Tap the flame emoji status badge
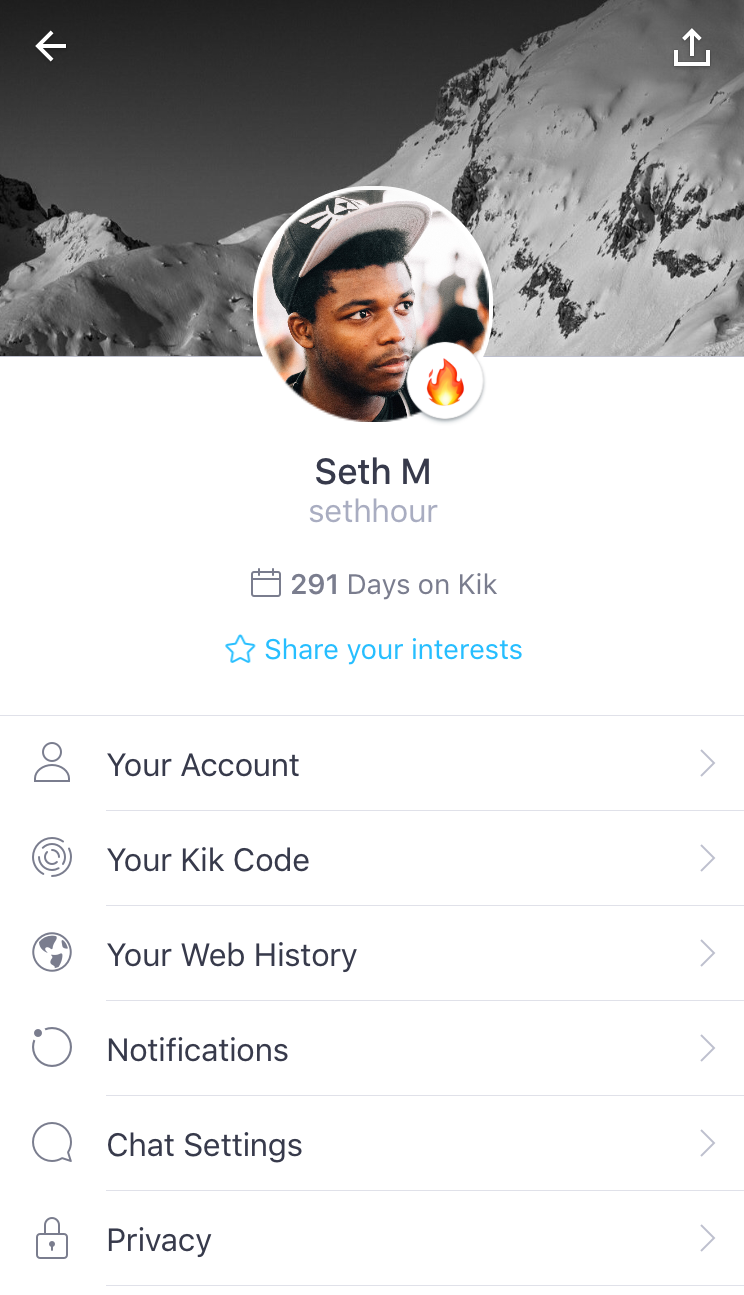The height and width of the screenshot is (1295, 744). tap(445, 384)
